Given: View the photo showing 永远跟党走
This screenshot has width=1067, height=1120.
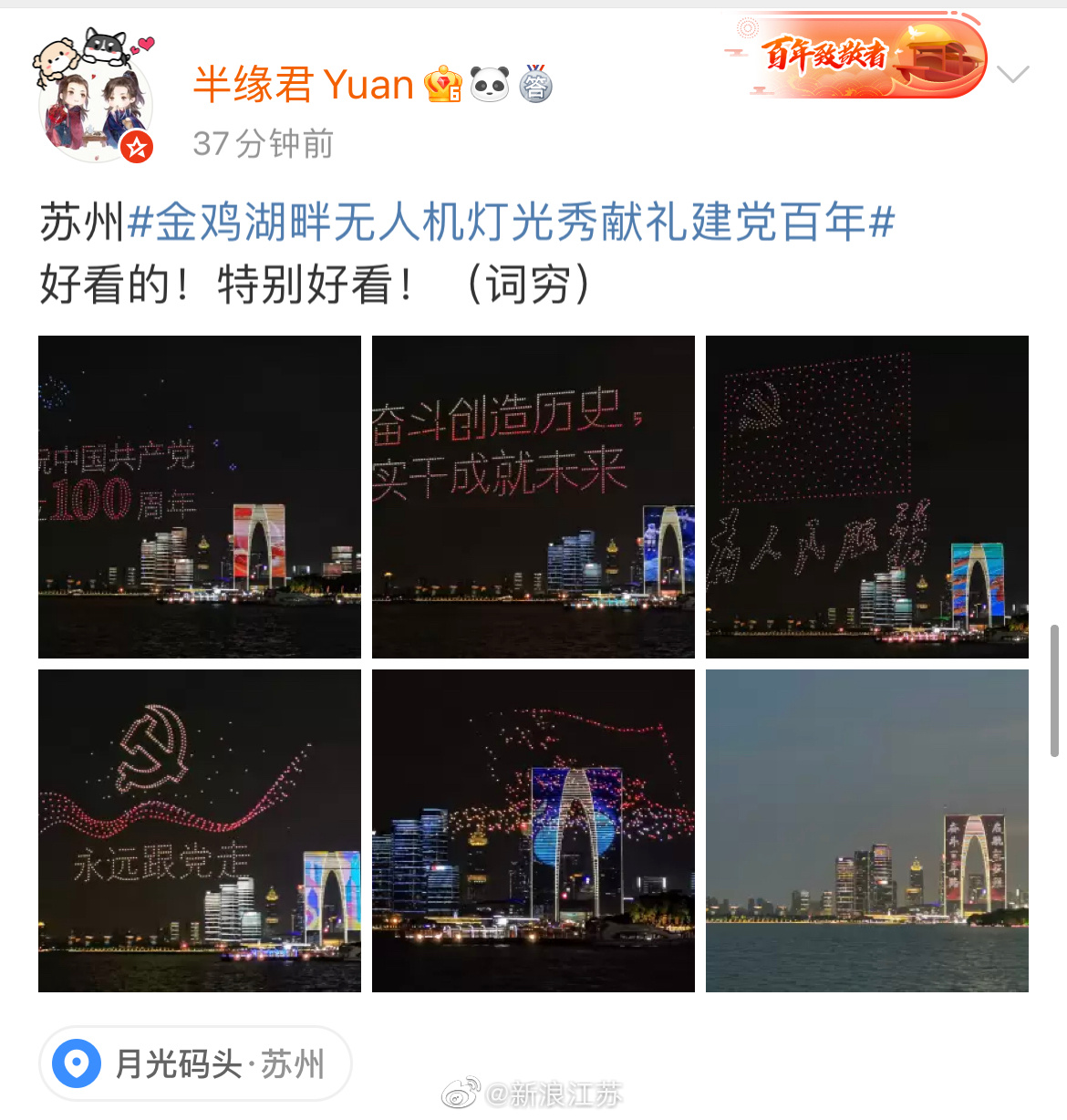Looking at the screenshot, I should [200, 830].
